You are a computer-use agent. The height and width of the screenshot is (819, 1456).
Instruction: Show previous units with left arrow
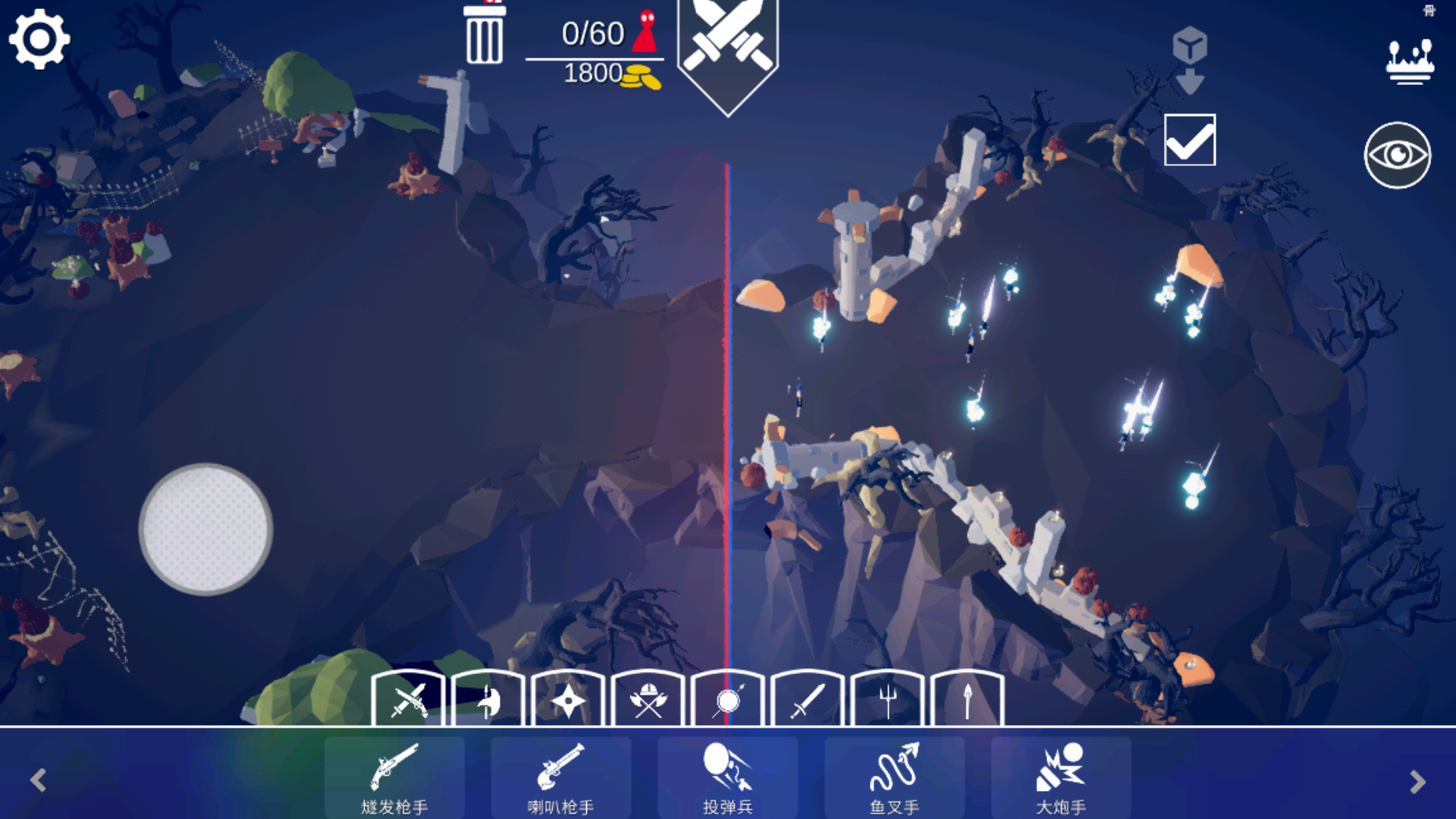[x=38, y=780]
